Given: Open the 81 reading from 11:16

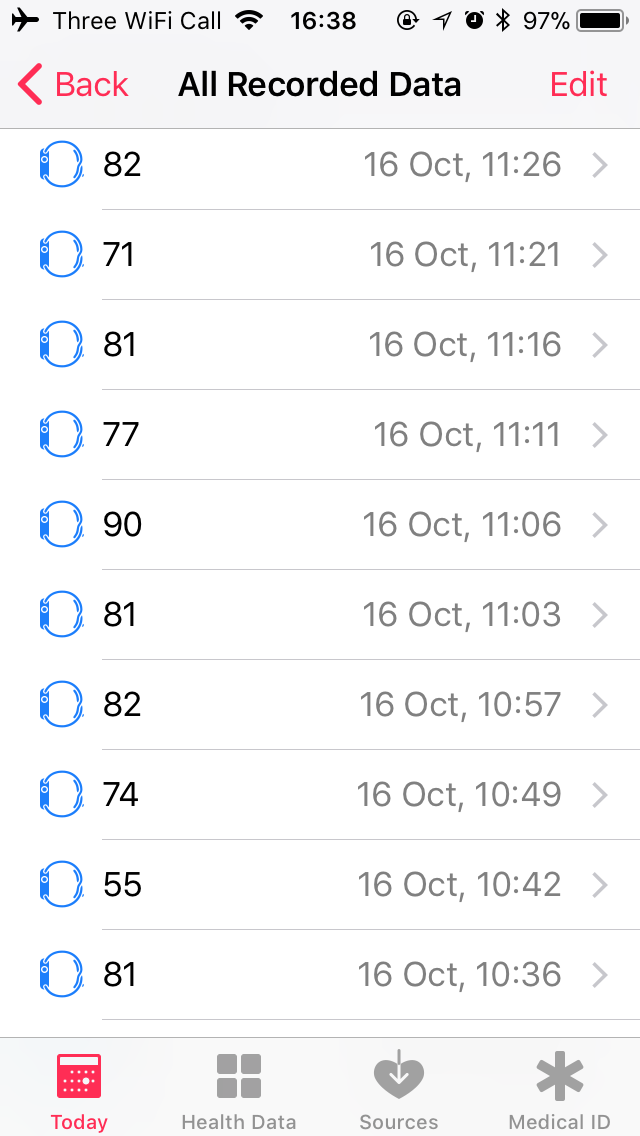Looking at the screenshot, I should point(320,345).
